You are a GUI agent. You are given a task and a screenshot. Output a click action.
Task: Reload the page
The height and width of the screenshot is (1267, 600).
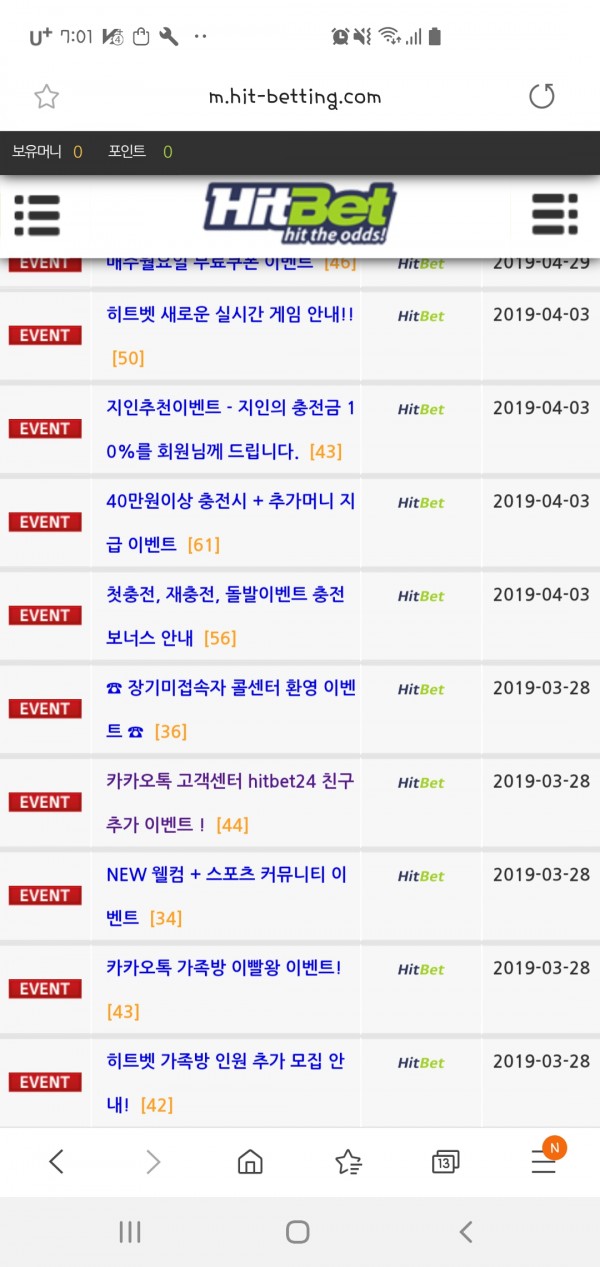click(x=541, y=97)
